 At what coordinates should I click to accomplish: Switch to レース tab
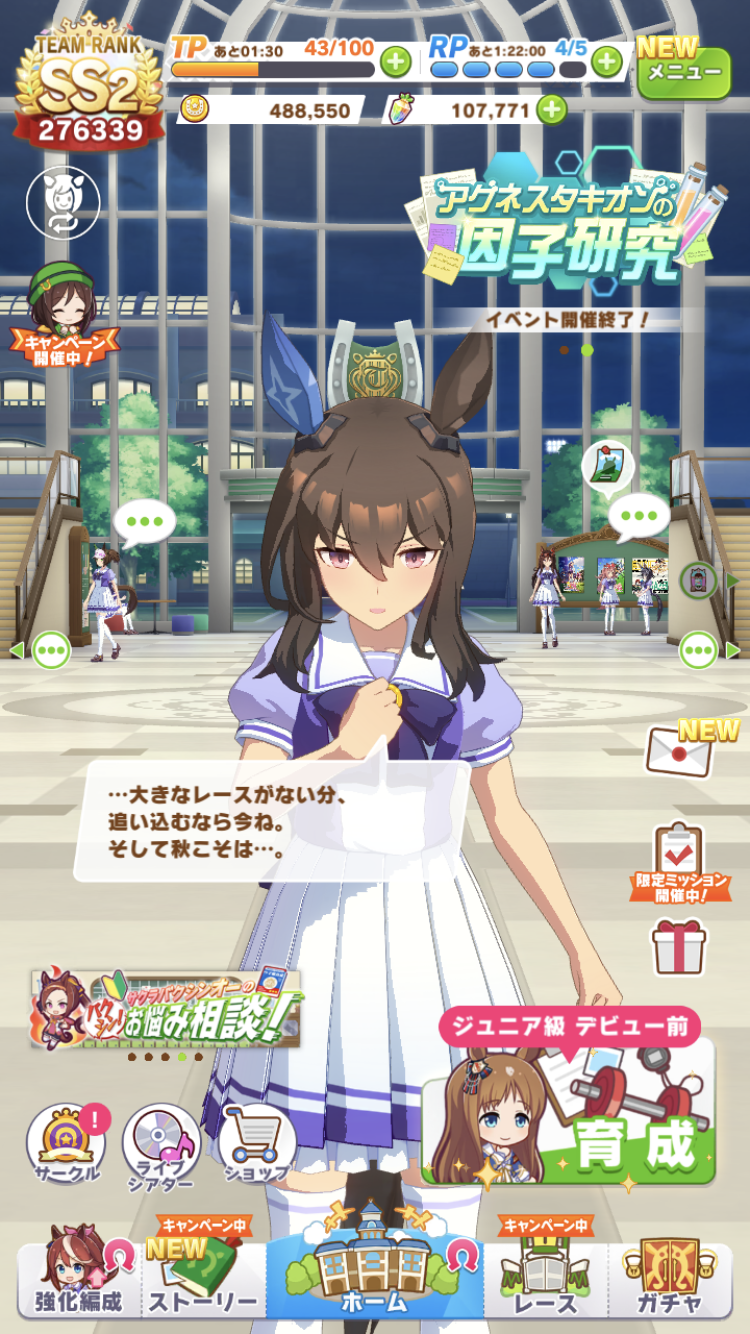545,1280
